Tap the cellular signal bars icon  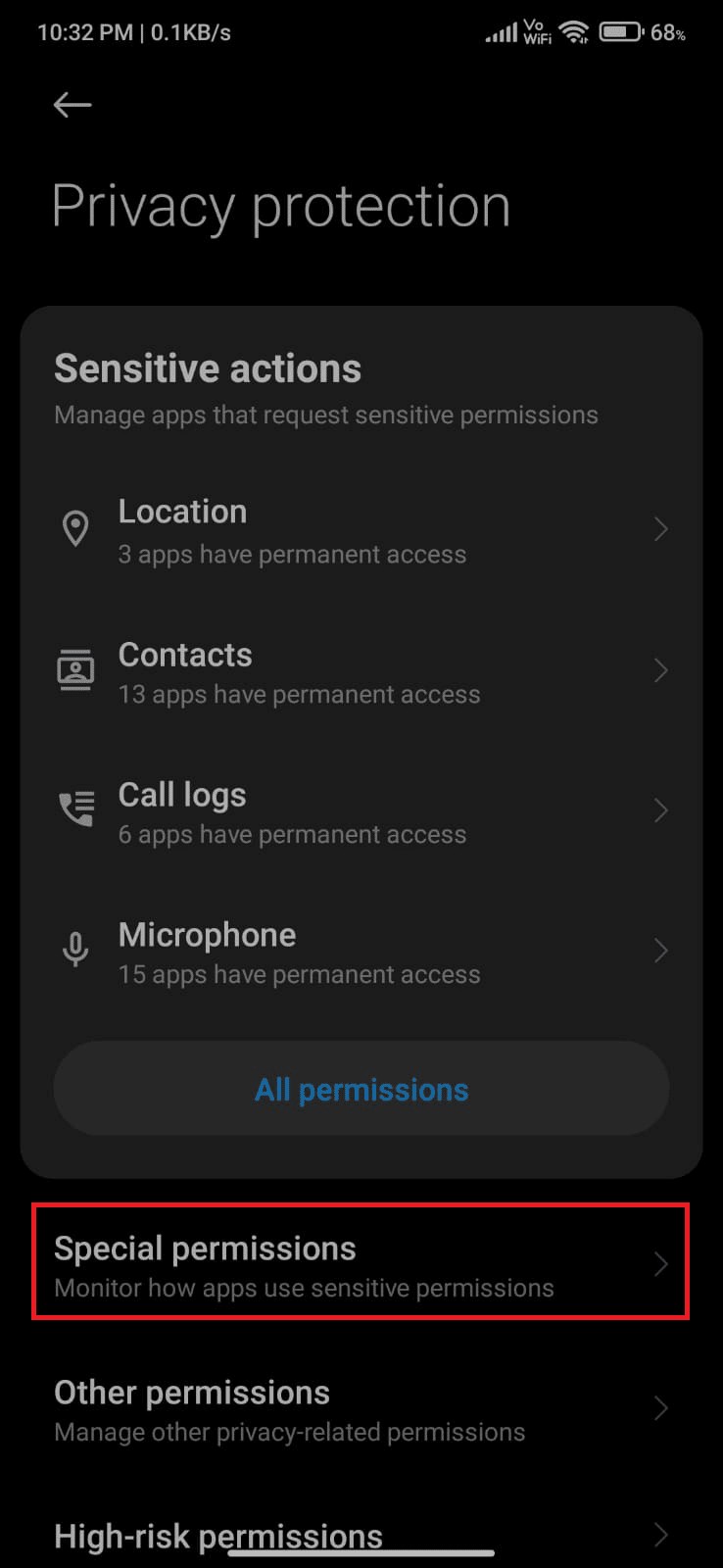(503, 30)
